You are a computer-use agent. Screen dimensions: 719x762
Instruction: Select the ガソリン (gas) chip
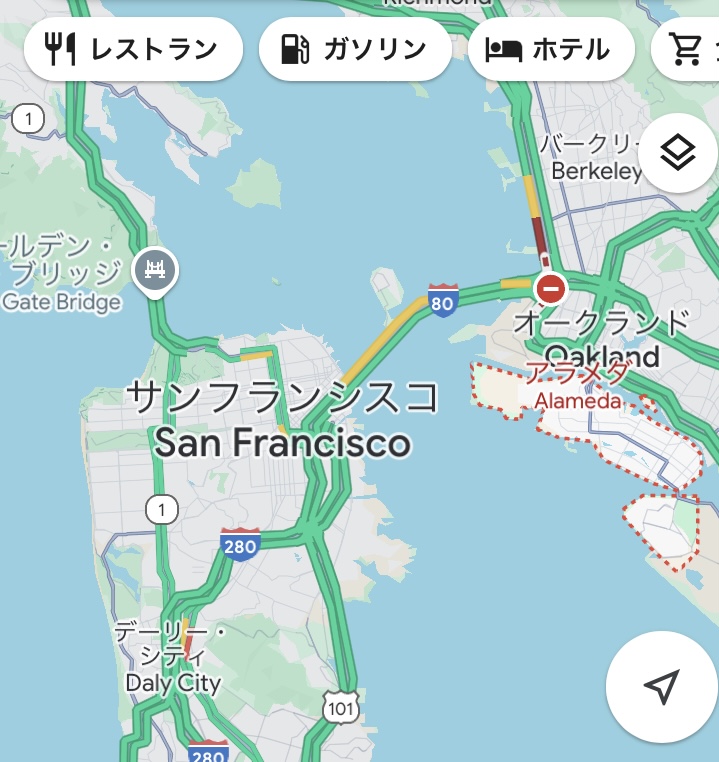point(354,48)
